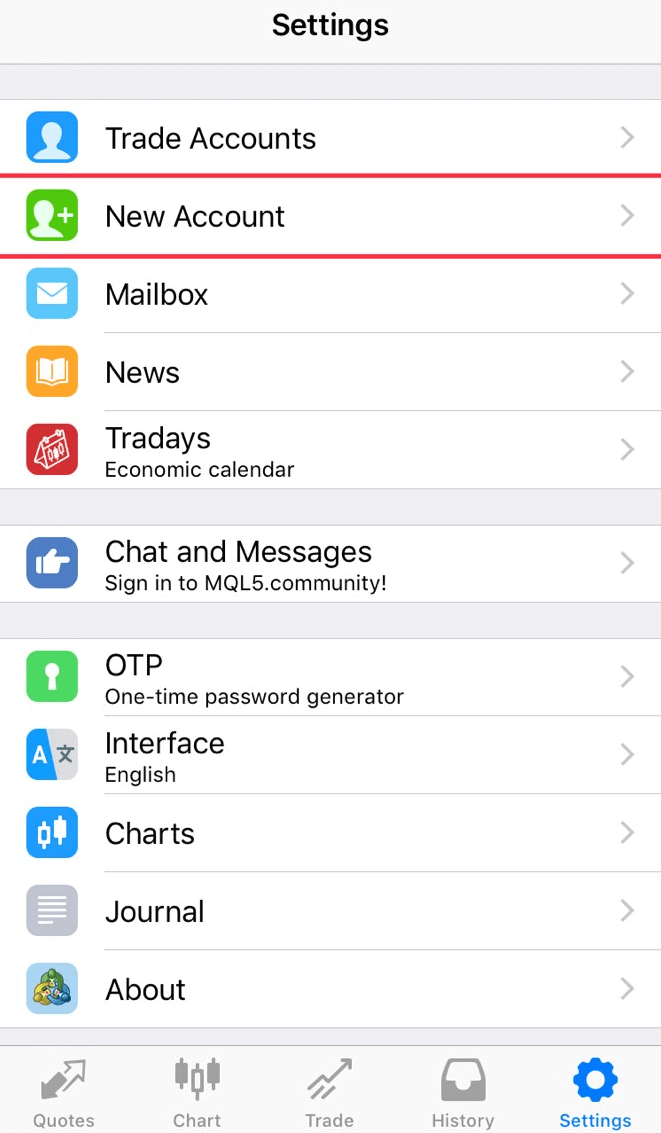Open the News section
Image resolution: width=661 pixels, height=1133 pixels.
(330, 372)
